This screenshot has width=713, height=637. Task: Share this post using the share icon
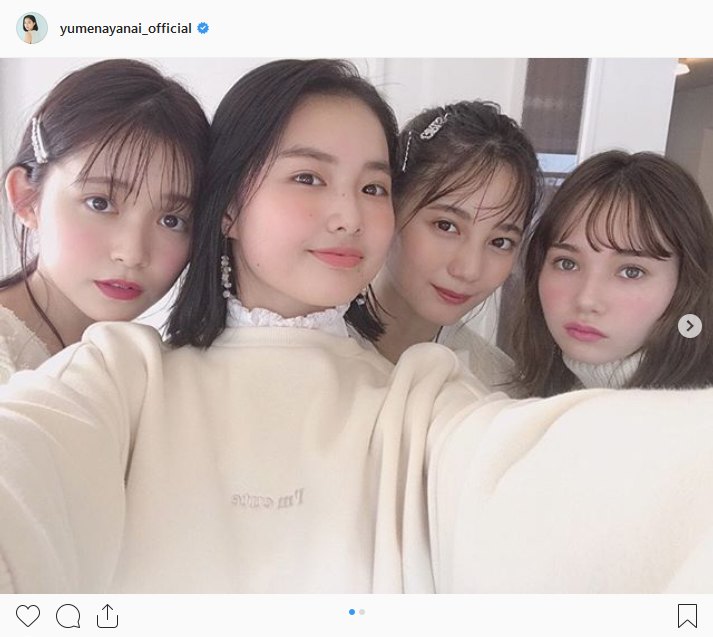point(108,614)
